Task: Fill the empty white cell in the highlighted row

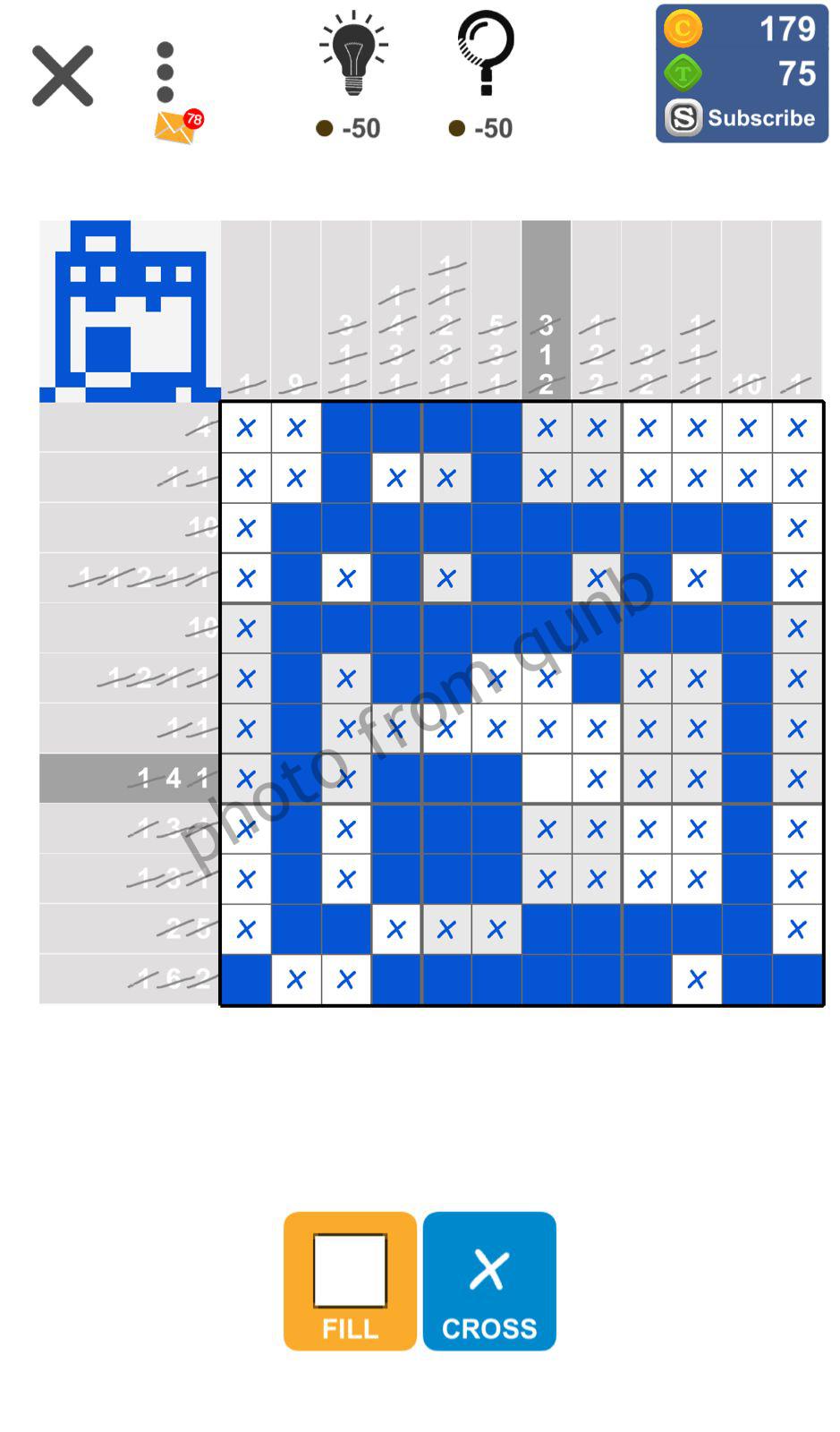Action: pyautogui.click(x=546, y=779)
